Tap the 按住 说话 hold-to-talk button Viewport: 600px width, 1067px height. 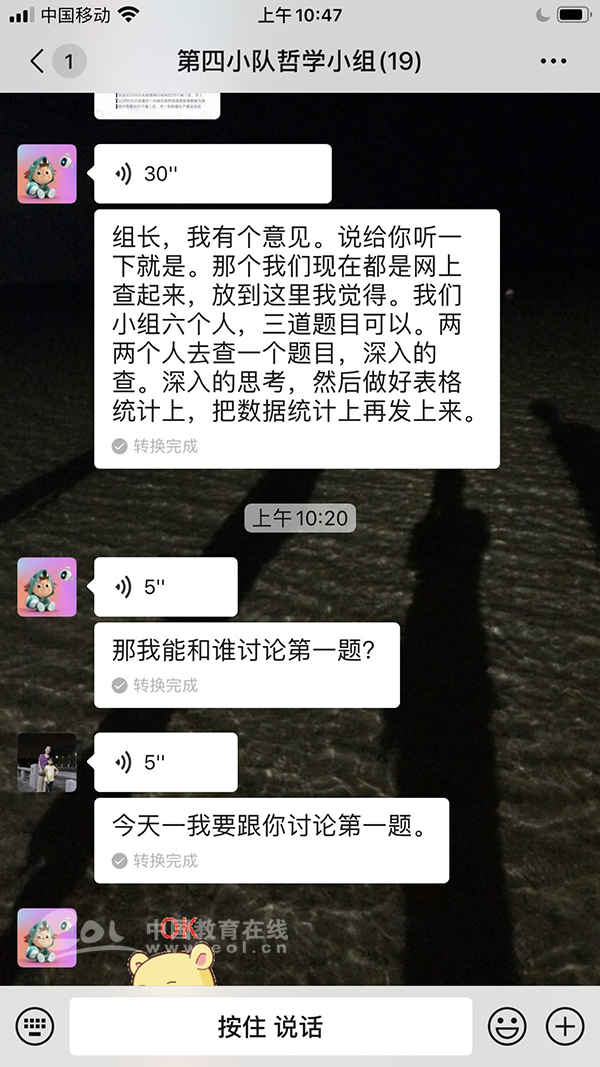[x=270, y=1026]
